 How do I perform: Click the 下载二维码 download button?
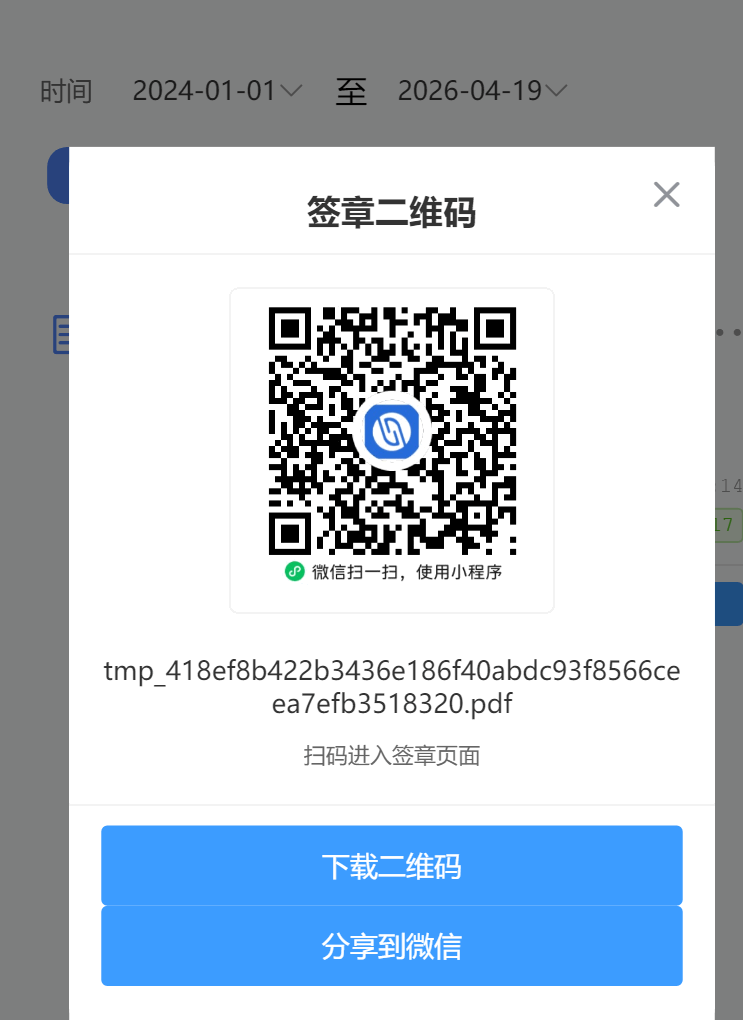click(x=392, y=866)
